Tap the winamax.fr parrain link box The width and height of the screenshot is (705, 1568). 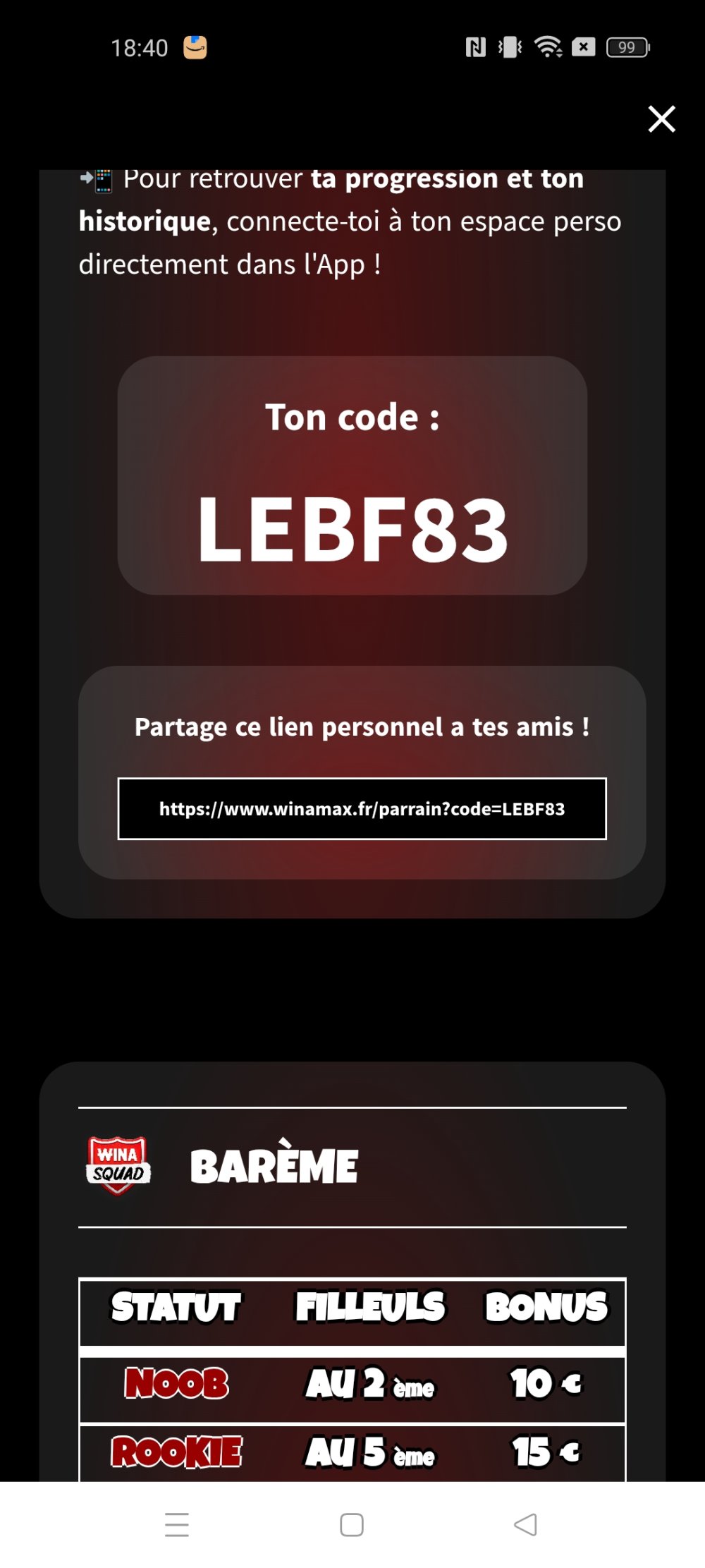pos(362,809)
